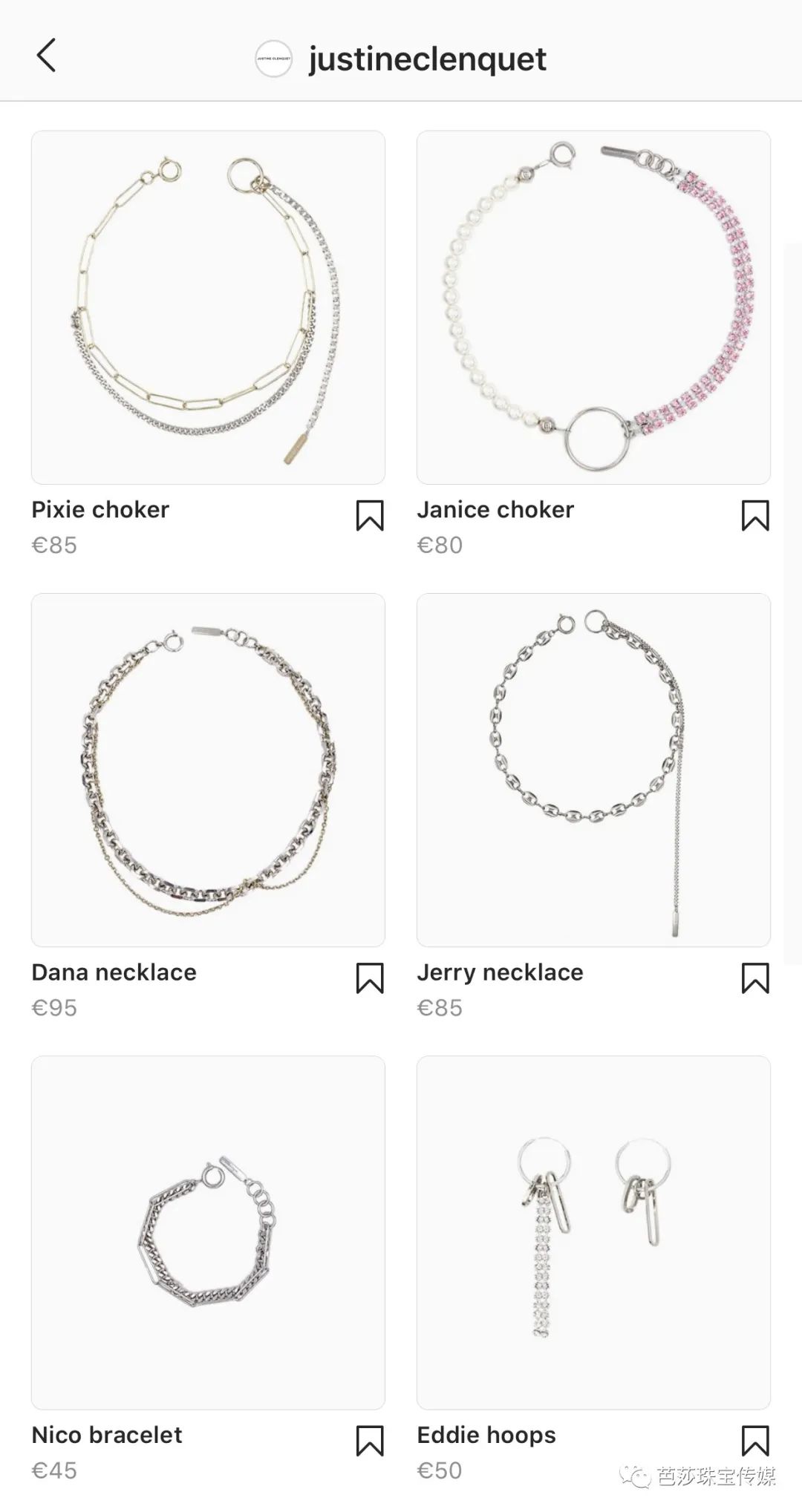View the Janice choker product
Image resolution: width=802 pixels, height=1512 pixels.
click(x=593, y=308)
